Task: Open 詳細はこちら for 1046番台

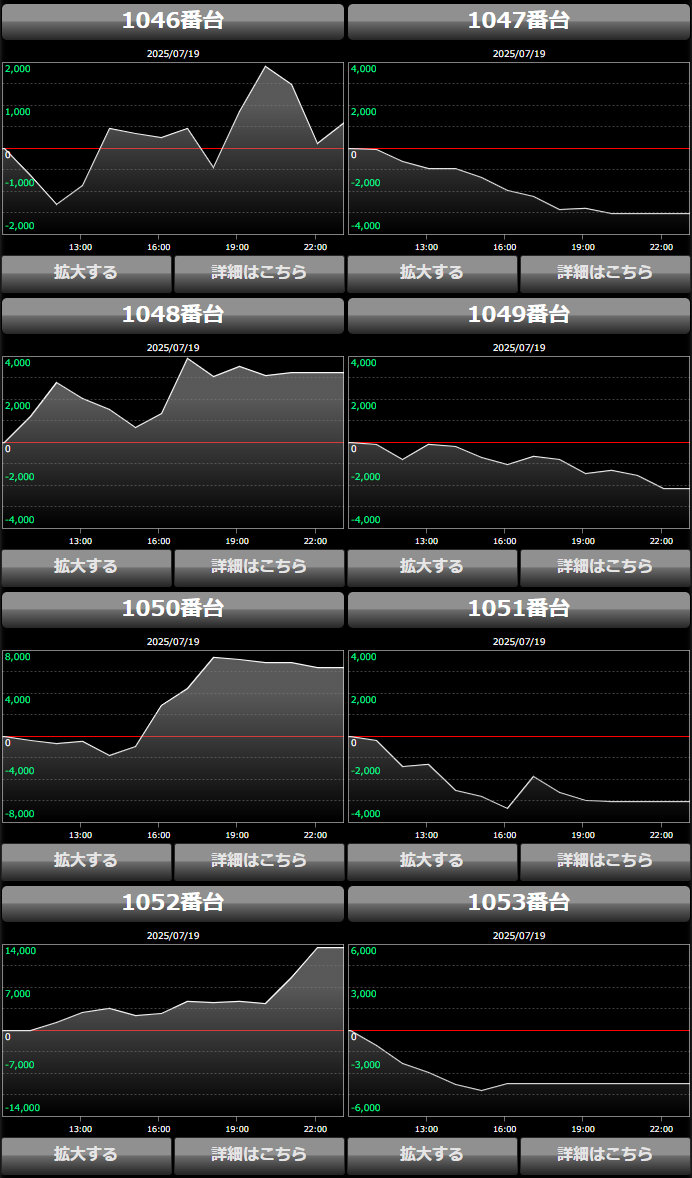Action: [x=259, y=274]
